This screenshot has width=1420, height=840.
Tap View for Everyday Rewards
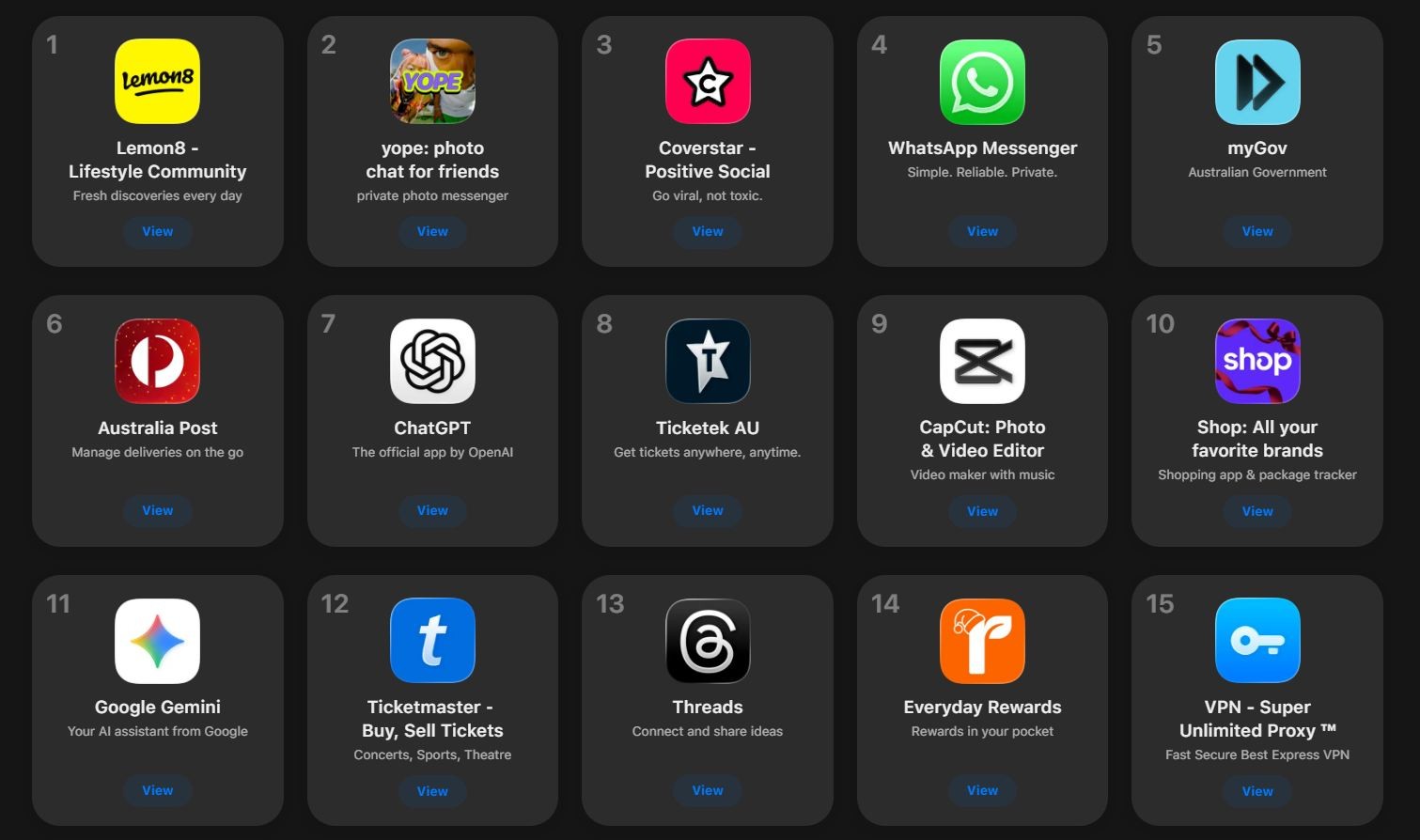[982, 790]
